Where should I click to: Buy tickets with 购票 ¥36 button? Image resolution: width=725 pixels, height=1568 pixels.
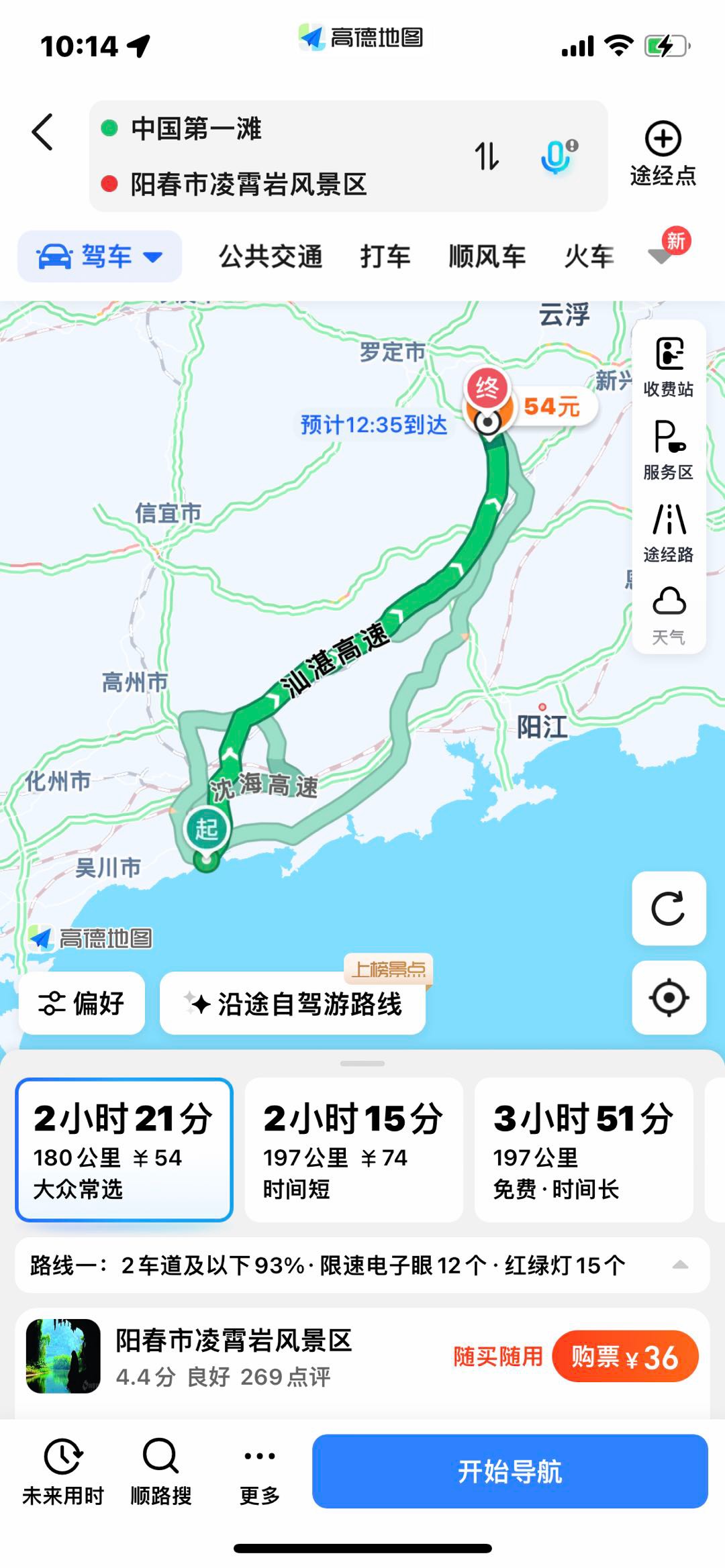click(x=625, y=1357)
